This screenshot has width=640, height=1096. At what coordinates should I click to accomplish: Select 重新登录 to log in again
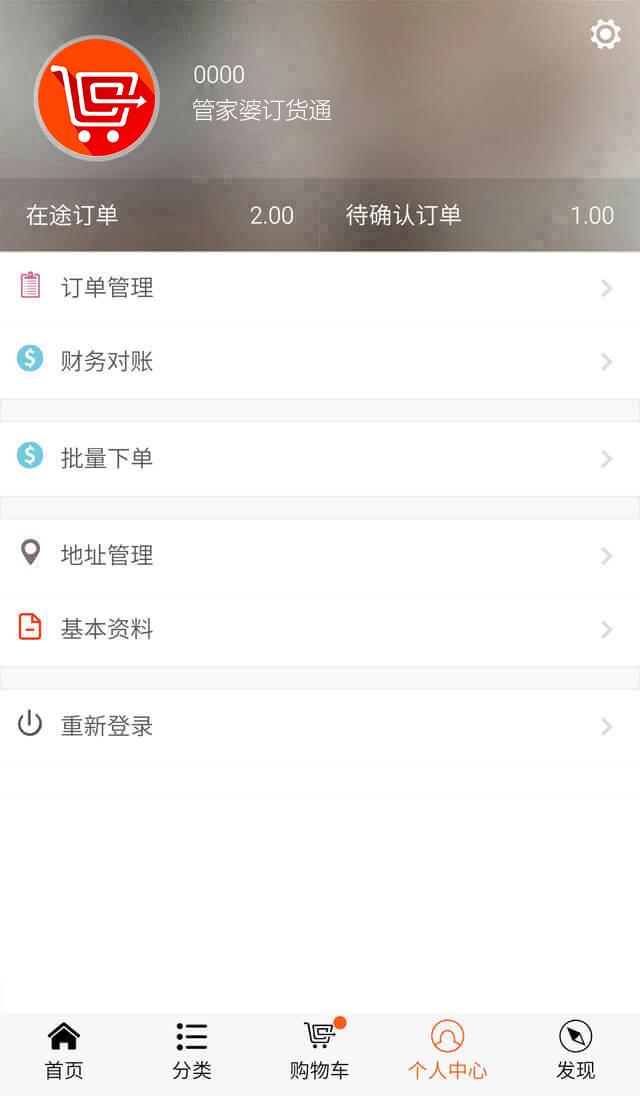pos(320,726)
